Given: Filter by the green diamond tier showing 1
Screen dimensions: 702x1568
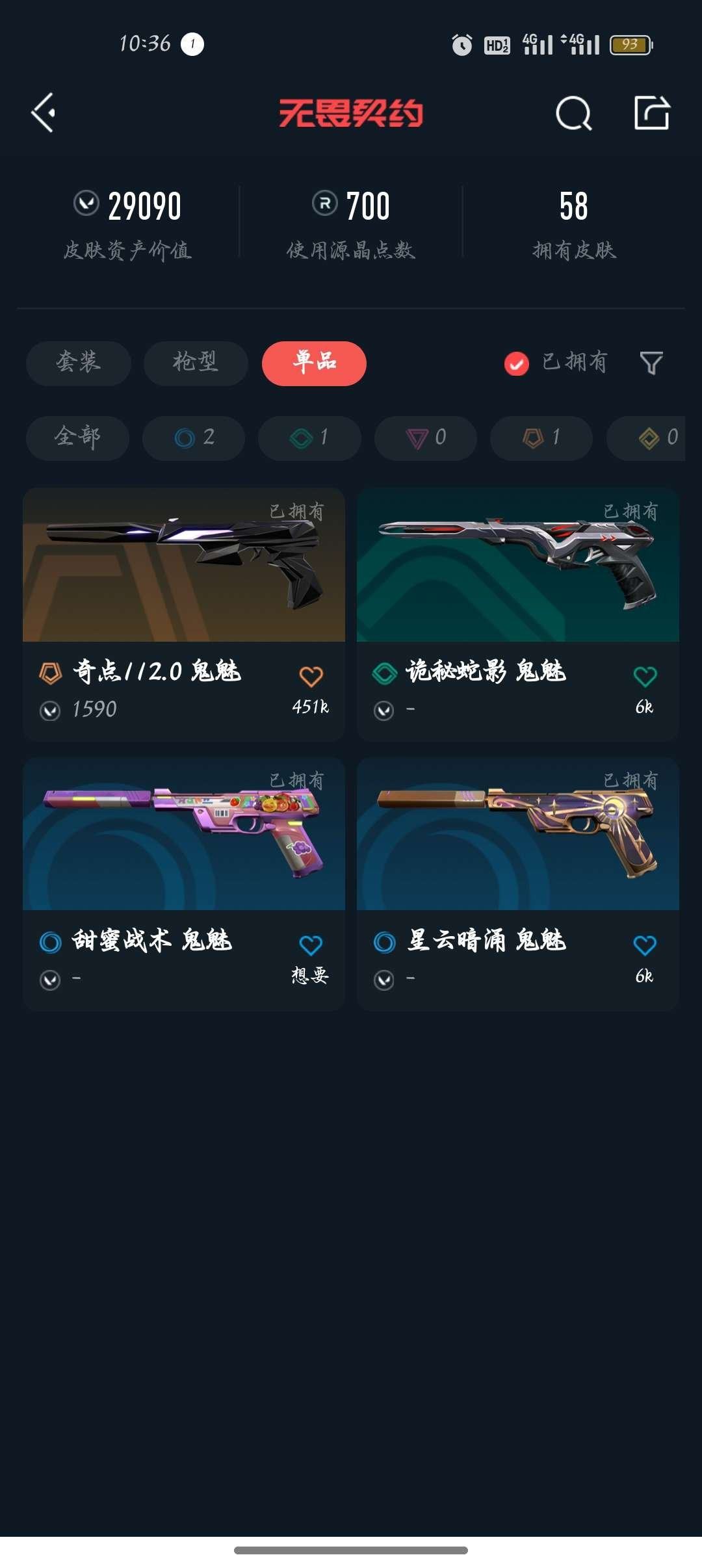Looking at the screenshot, I should click(x=309, y=438).
